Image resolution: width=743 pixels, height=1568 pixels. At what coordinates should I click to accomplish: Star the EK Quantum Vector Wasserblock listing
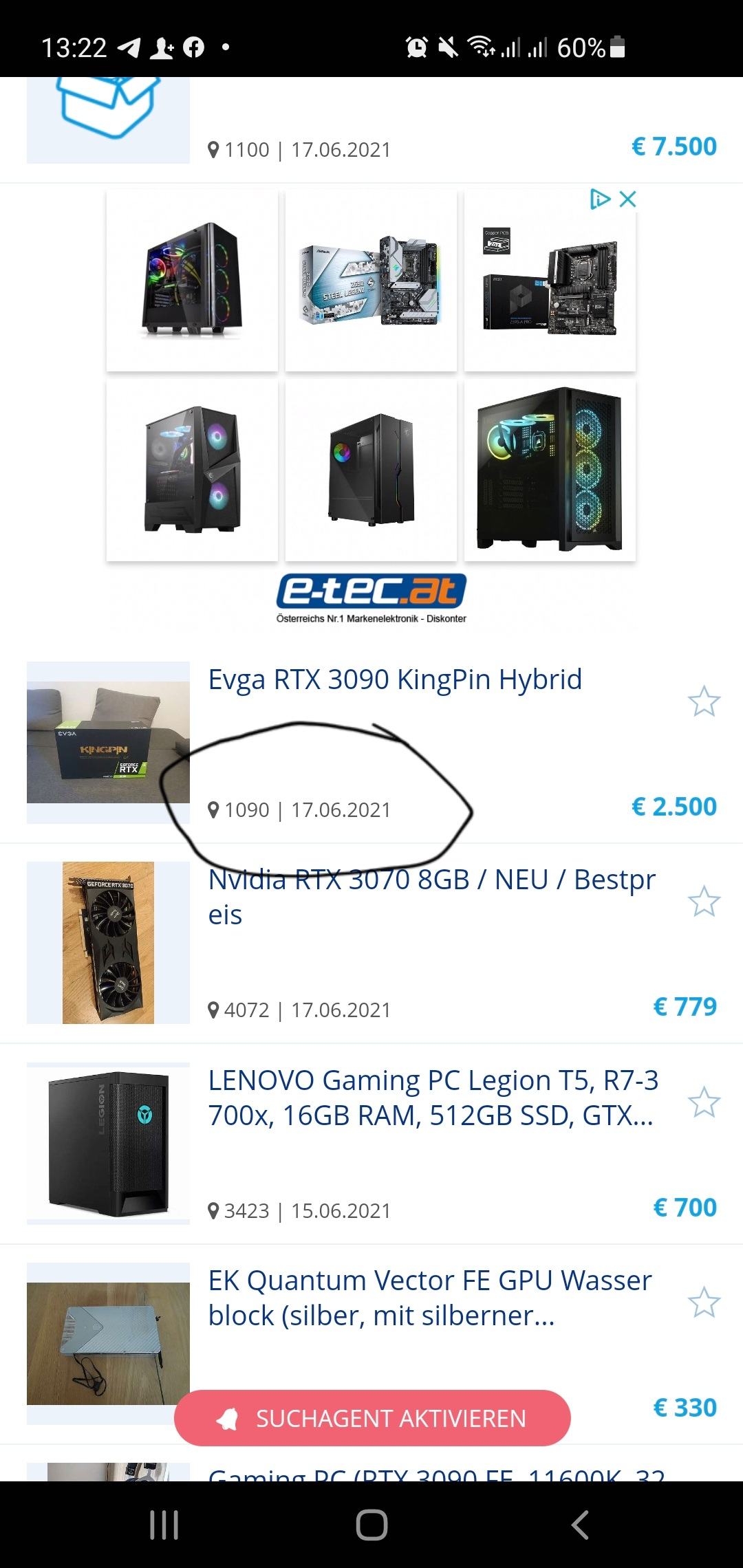pyautogui.click(x=704, y=1303)
